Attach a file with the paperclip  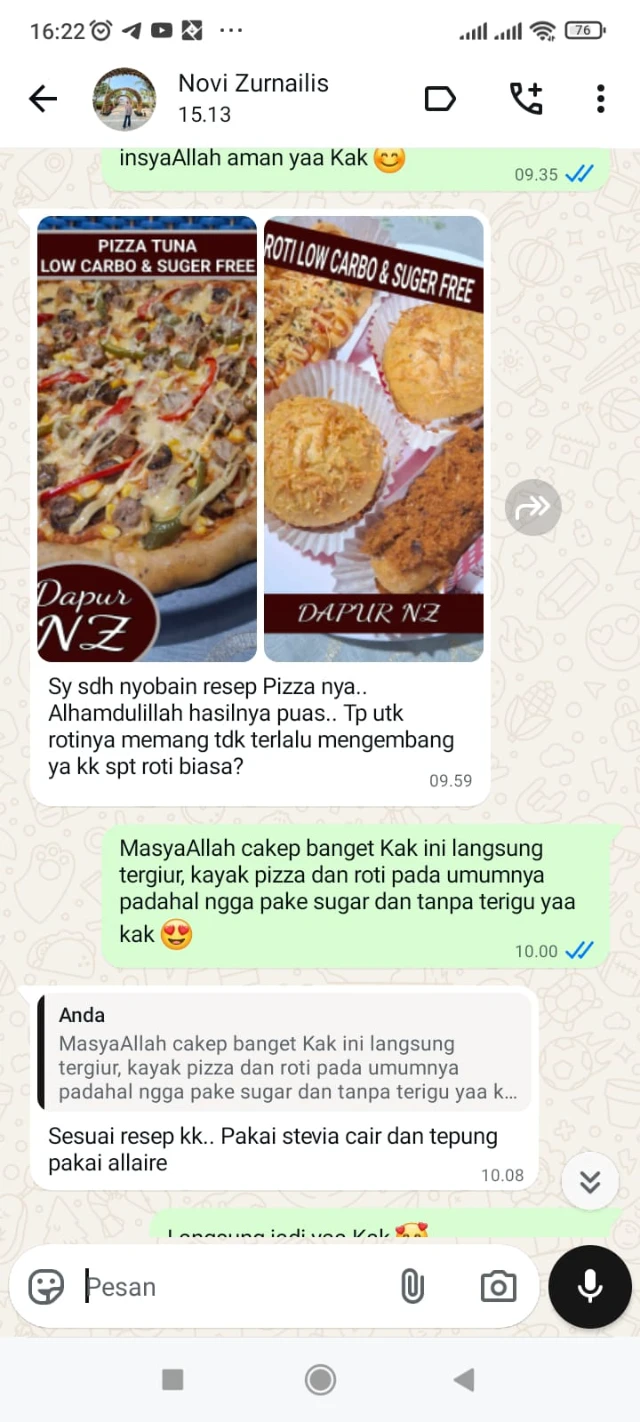coord(412,1286)
